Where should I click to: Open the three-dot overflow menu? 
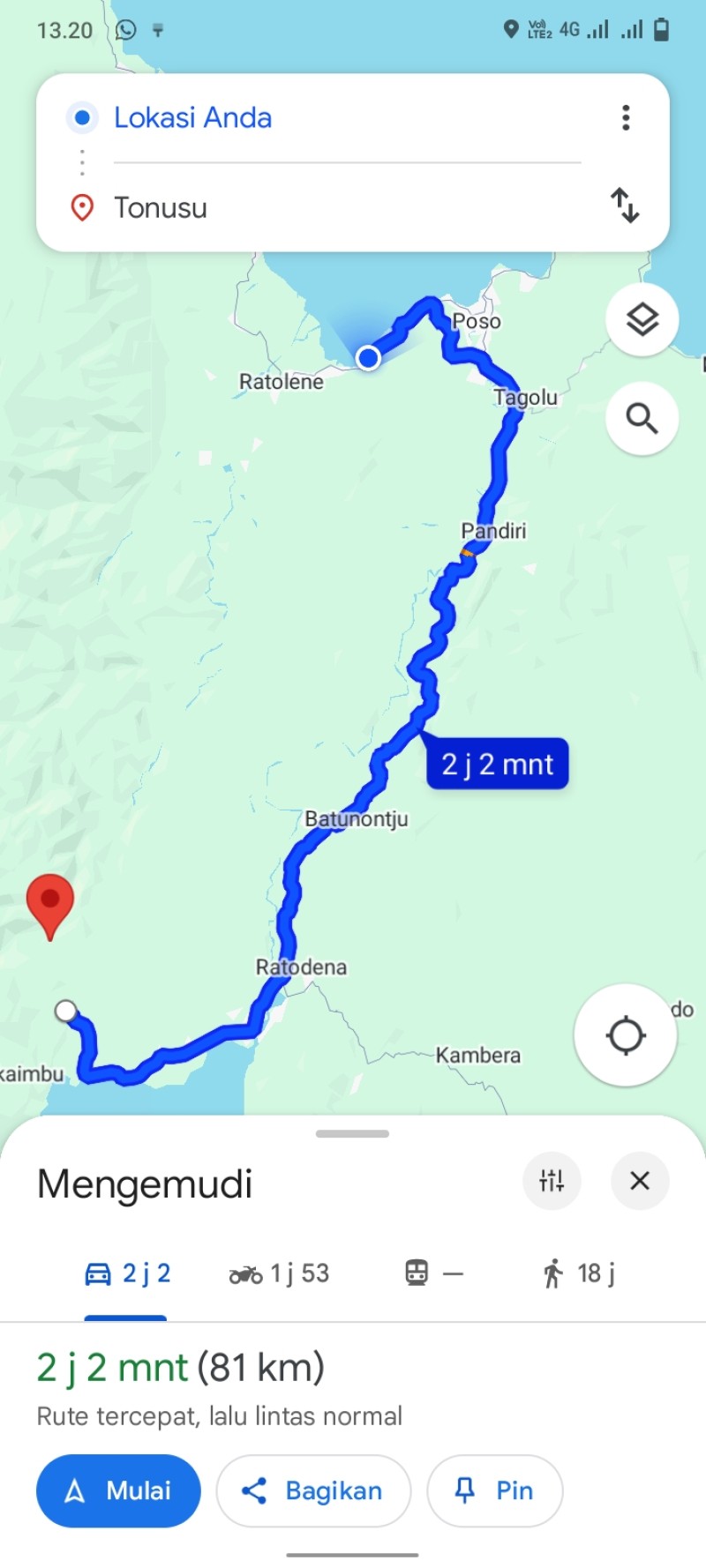click(x=626, y=117)
